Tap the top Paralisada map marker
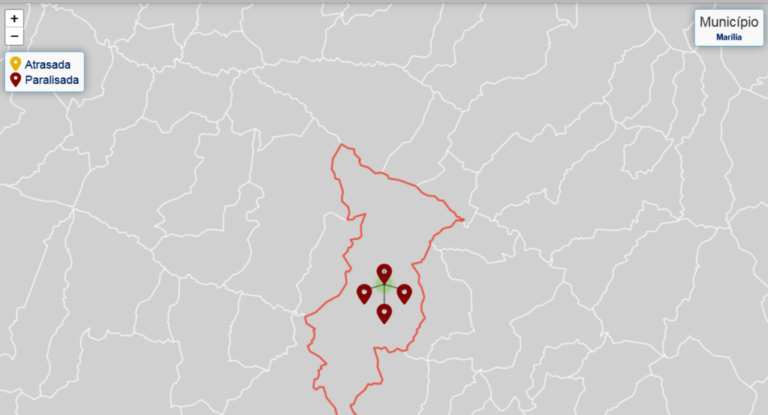Image resolution: width=768 pixels, height=415 pixels. coord(384,272)
